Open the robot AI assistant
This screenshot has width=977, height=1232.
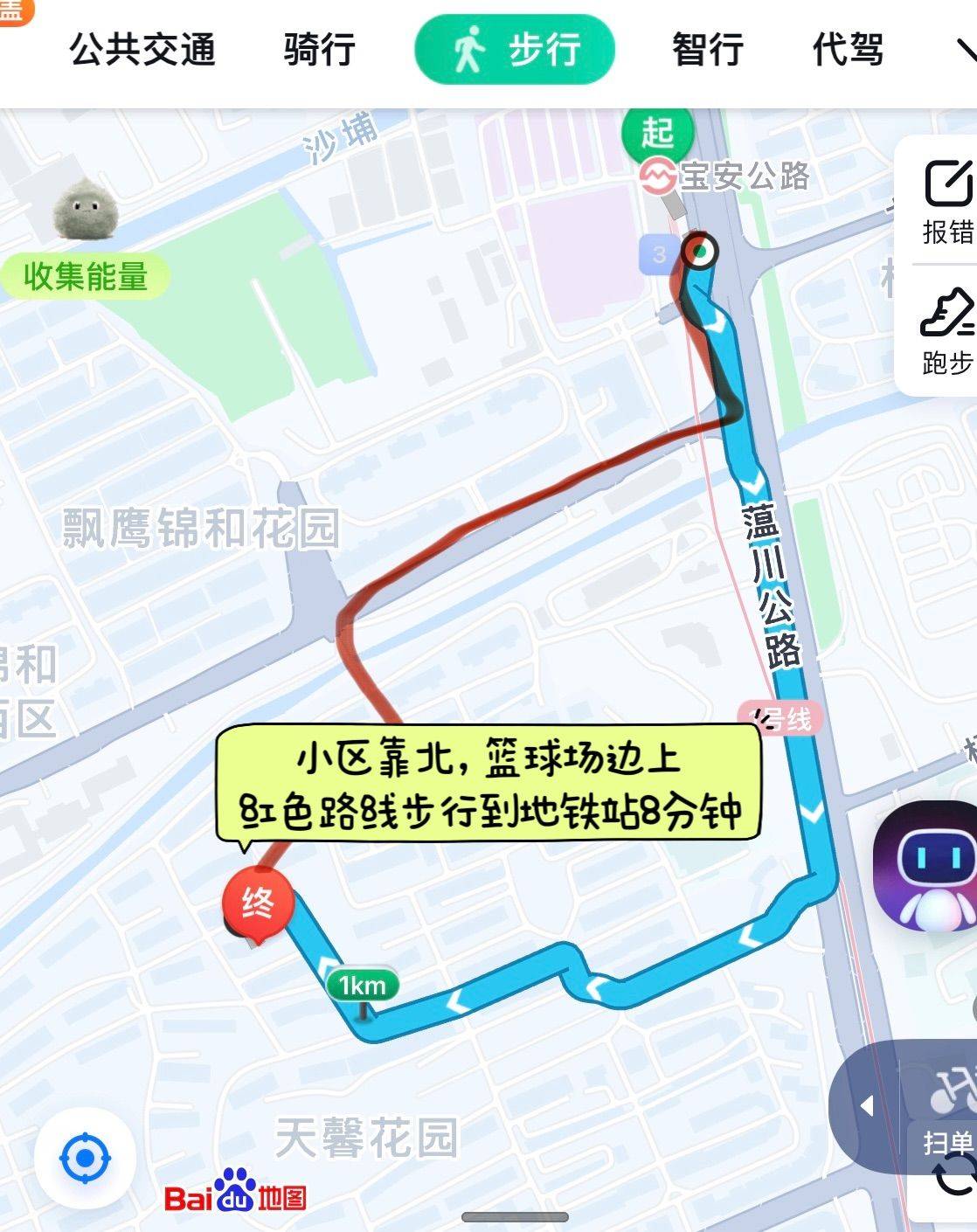coord(927,865)
